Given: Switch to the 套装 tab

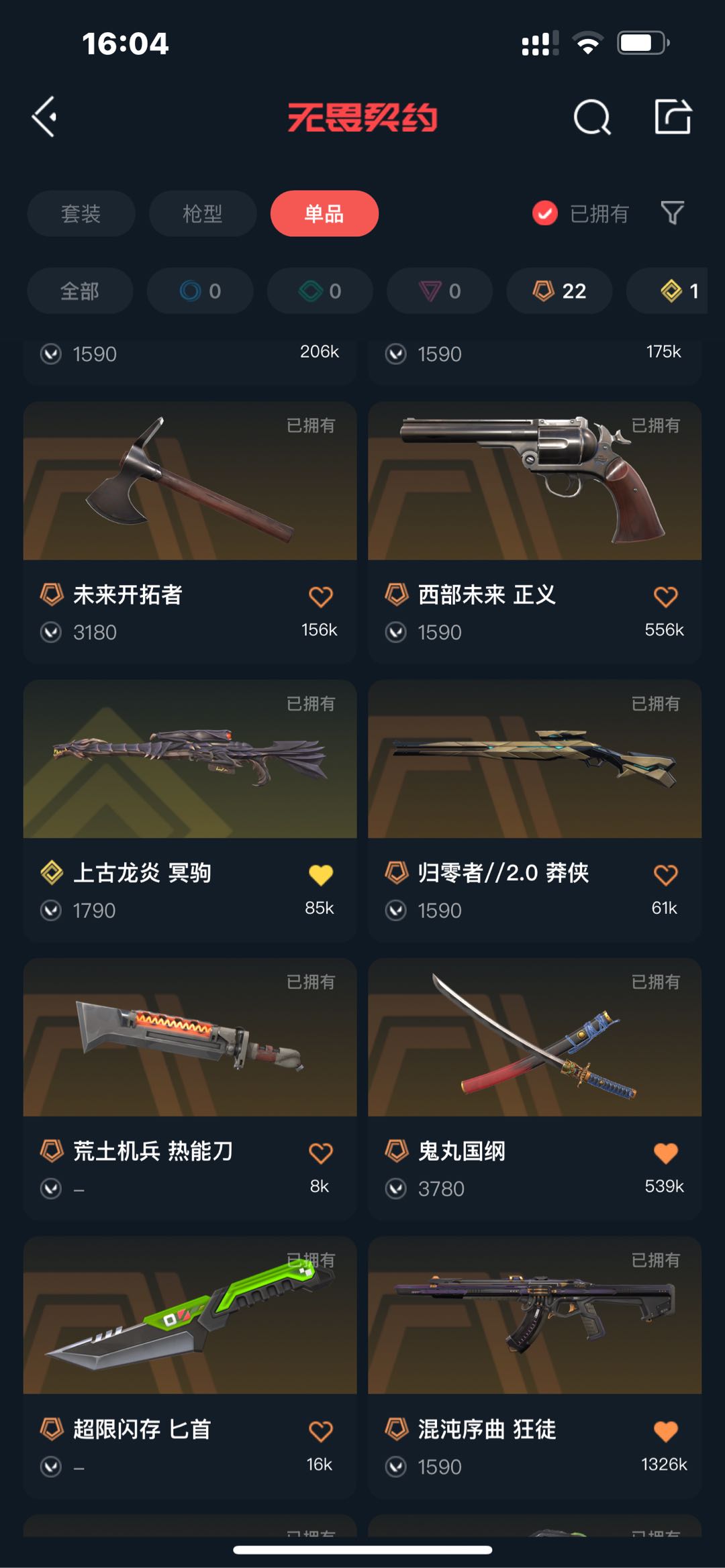Looking at the screenshot, I should 81,213.
